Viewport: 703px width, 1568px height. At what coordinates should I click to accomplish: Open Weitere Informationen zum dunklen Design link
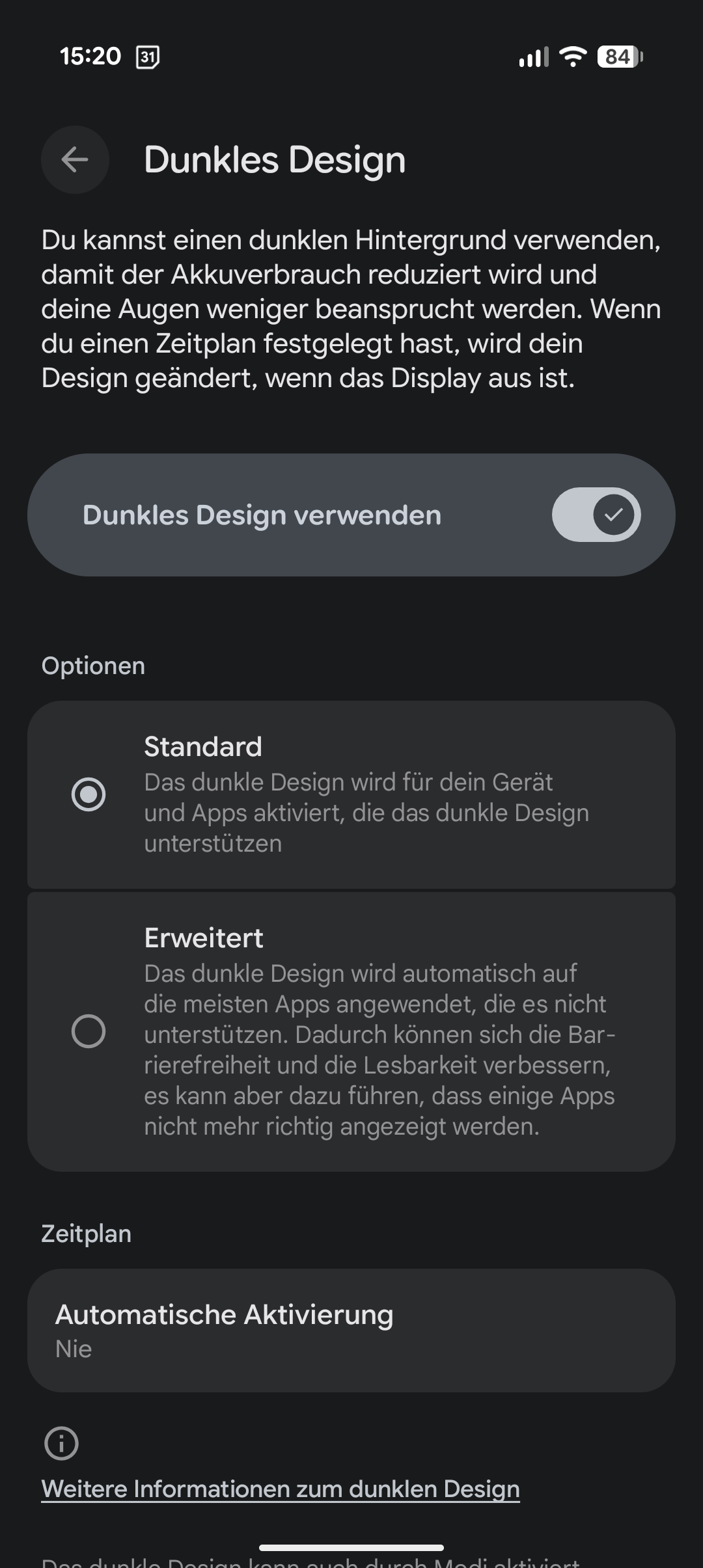[281, 1489]
